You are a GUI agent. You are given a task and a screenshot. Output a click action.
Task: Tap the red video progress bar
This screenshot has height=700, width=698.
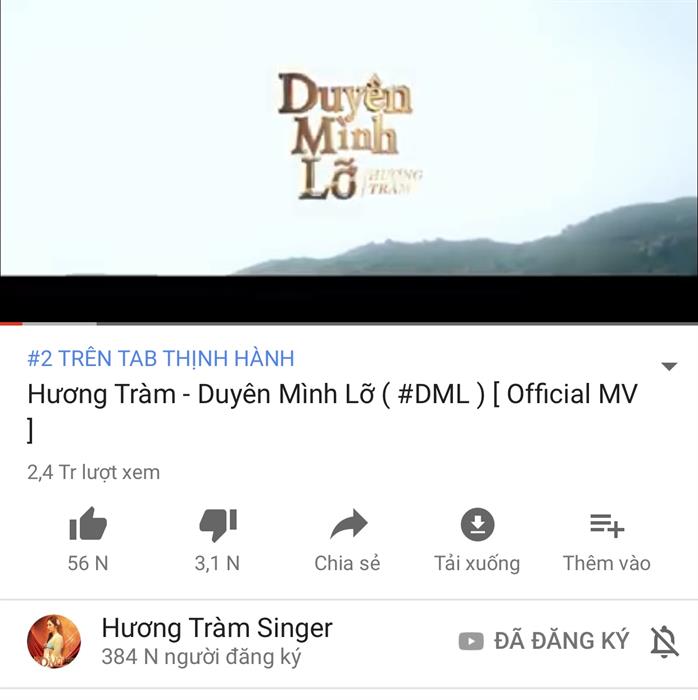point(11,323)
